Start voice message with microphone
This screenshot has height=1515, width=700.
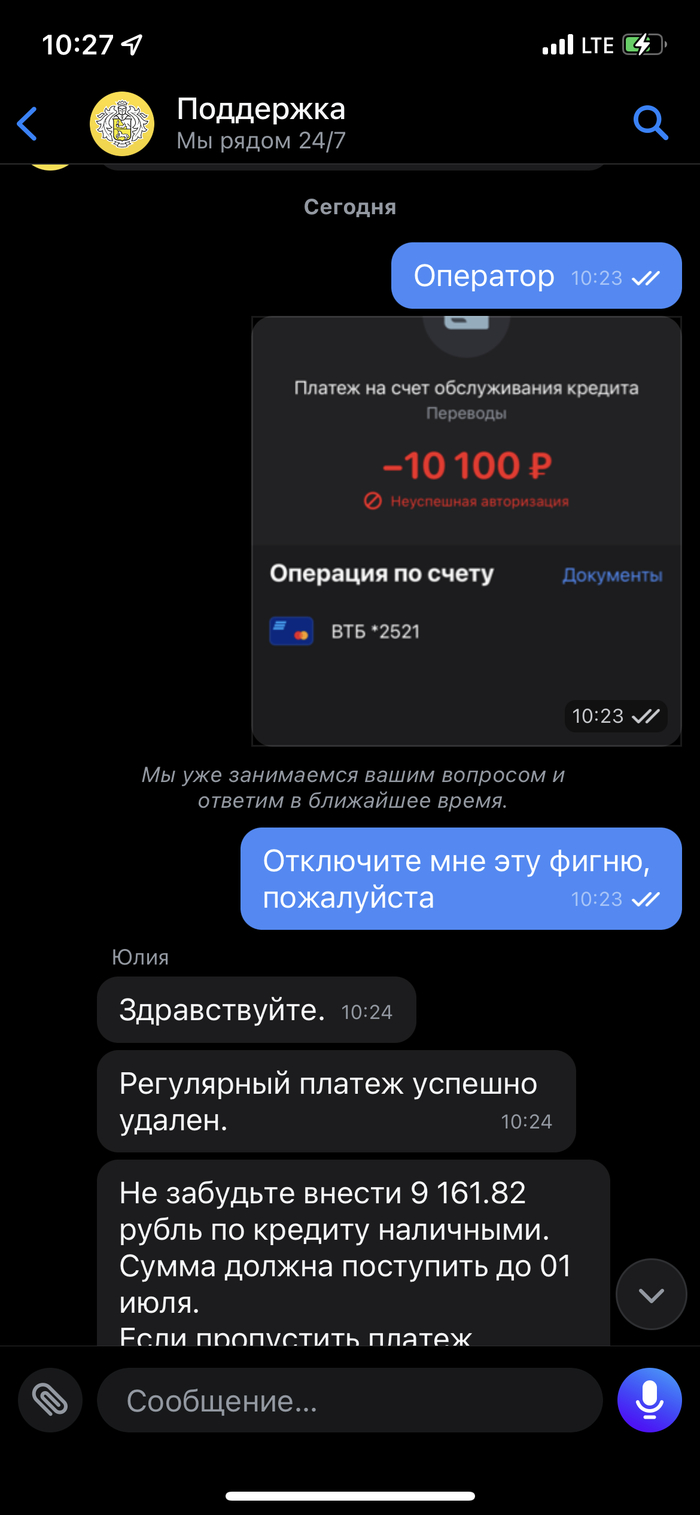click(649, 1400)
